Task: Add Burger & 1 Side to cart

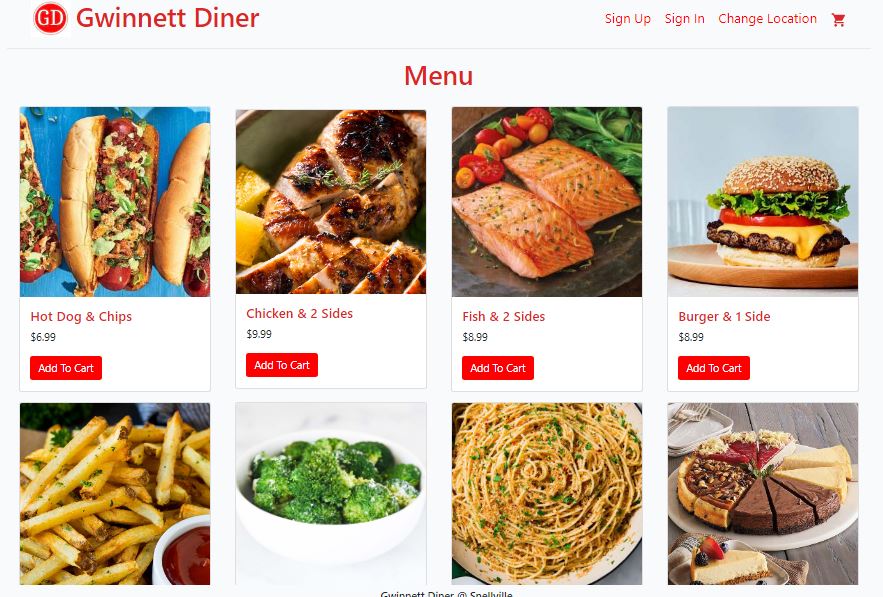Action: (714, 368)
